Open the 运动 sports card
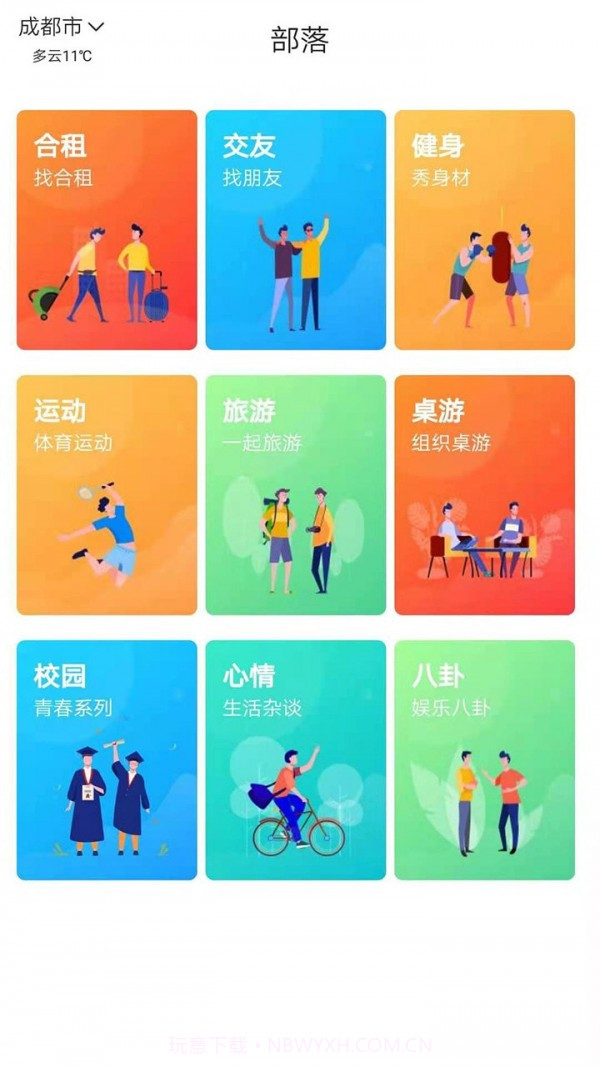Viewport: 600px width, 1067px height. click(x=107, y=495)
